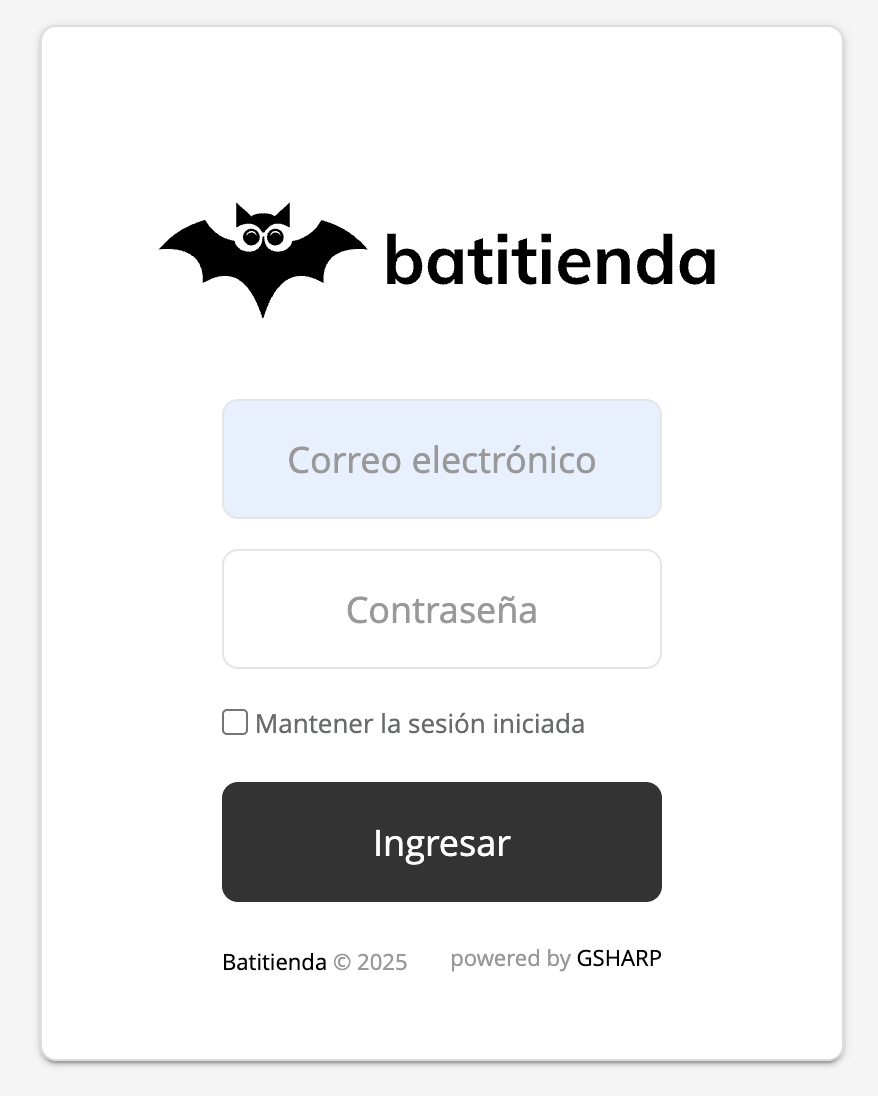The height and width of the screenshot is (1096, 878).
Task: Focus the Contraseña password field
Action: click(x=441, y=609)
